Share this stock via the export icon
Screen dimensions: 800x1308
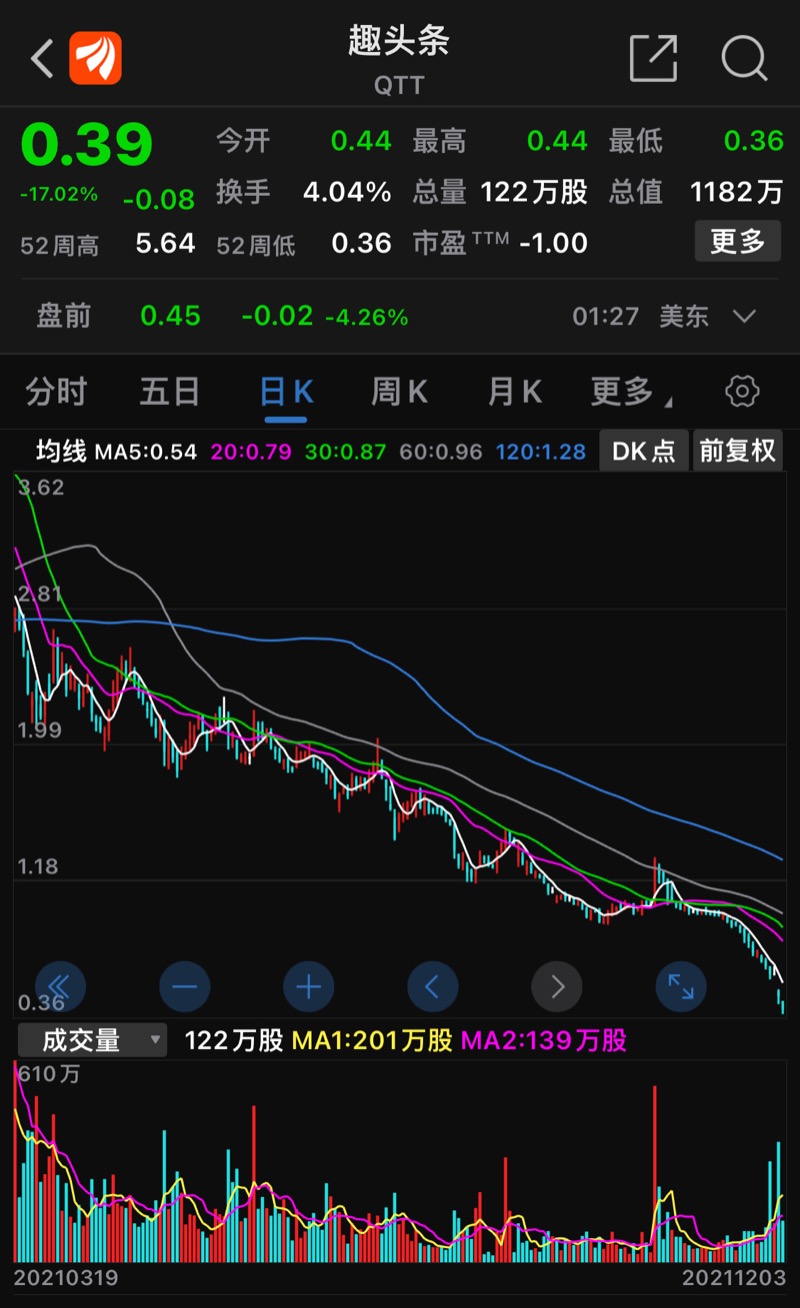pyautogui.click(x=653, y=59)
